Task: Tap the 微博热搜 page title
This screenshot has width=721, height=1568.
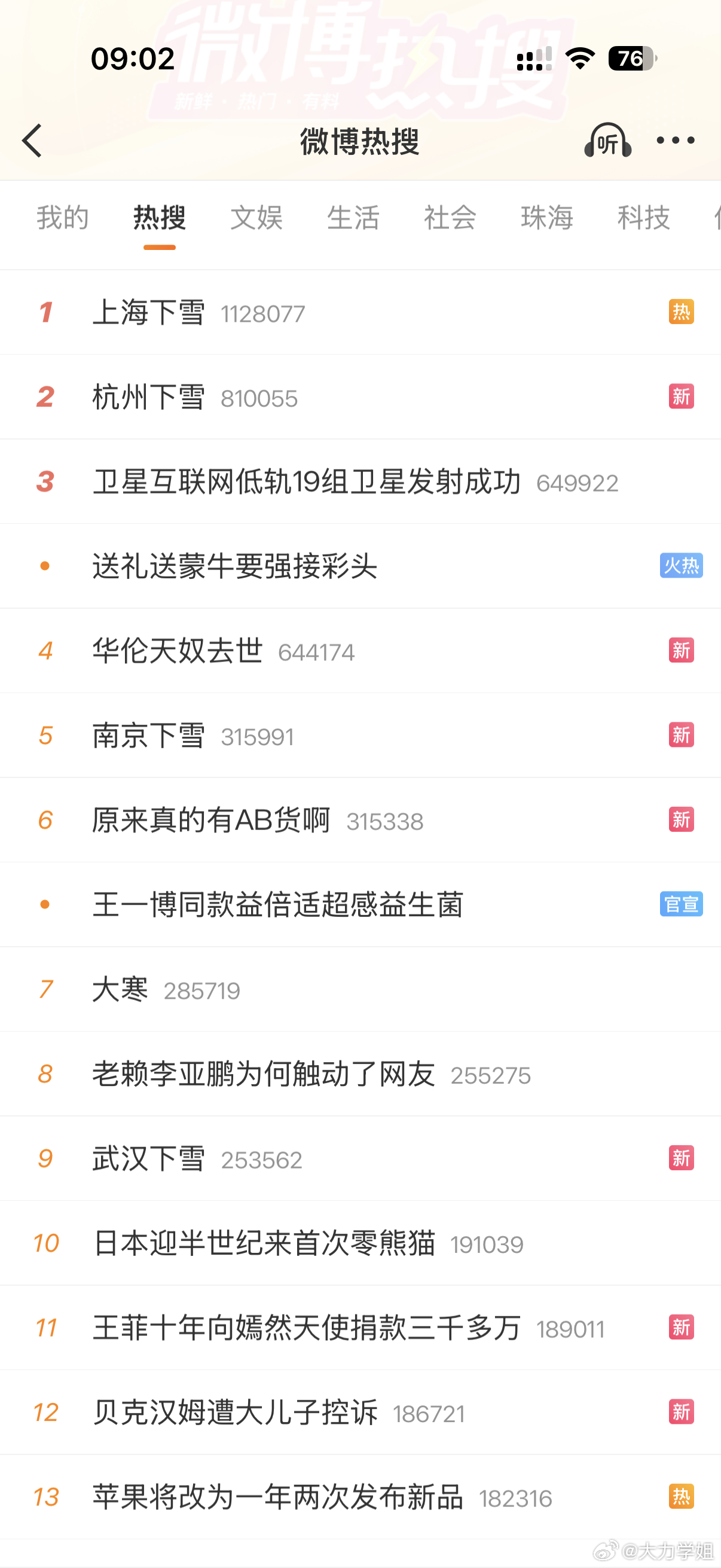Action: 360,140
